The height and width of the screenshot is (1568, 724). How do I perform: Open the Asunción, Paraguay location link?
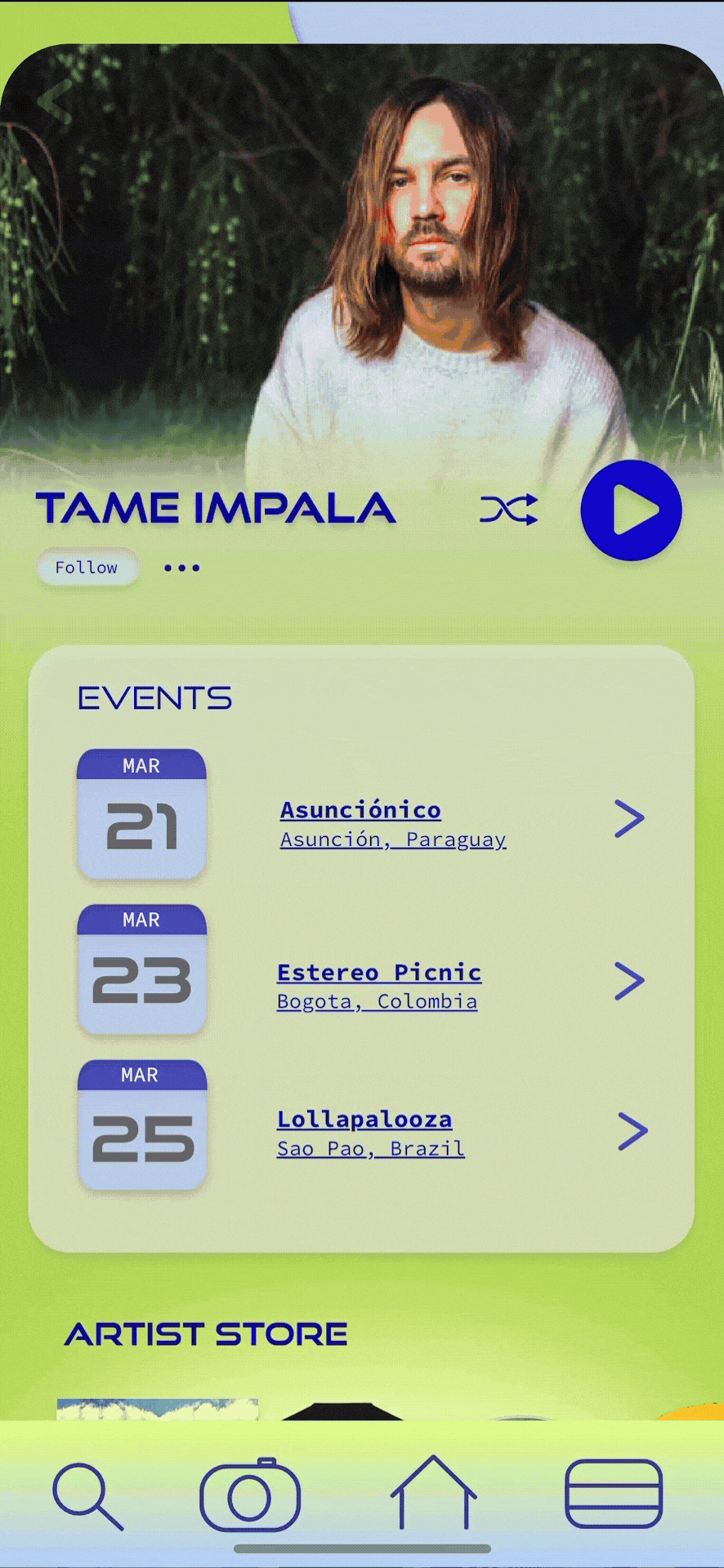[x=393, y=840]
